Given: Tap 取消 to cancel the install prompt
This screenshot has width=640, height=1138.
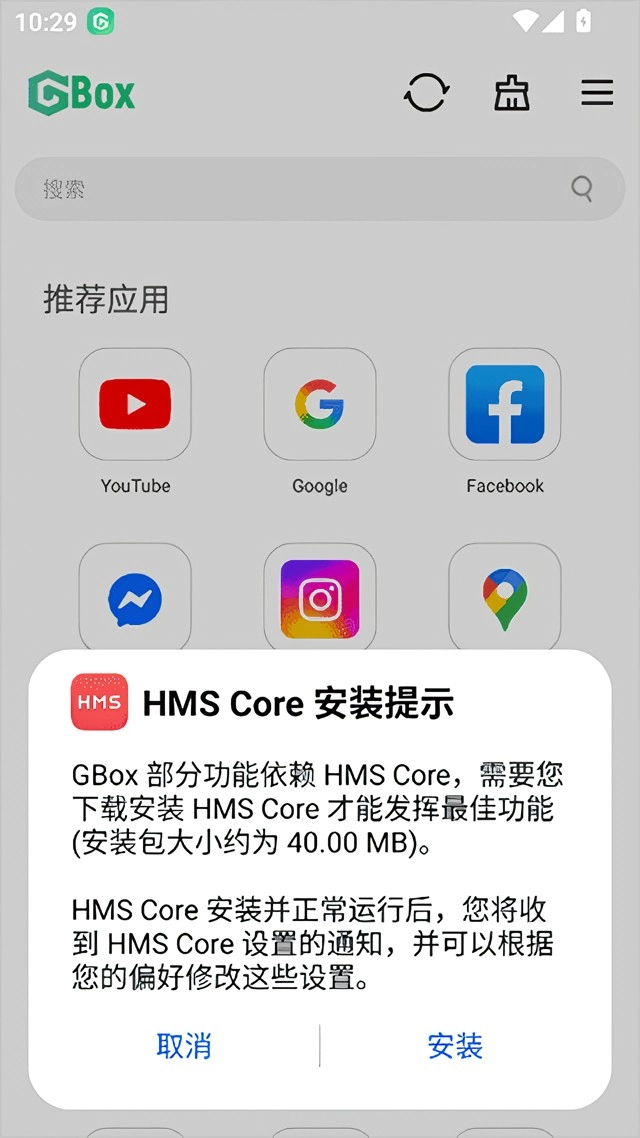Looking at the screenshot, I should click(184, 1046).
